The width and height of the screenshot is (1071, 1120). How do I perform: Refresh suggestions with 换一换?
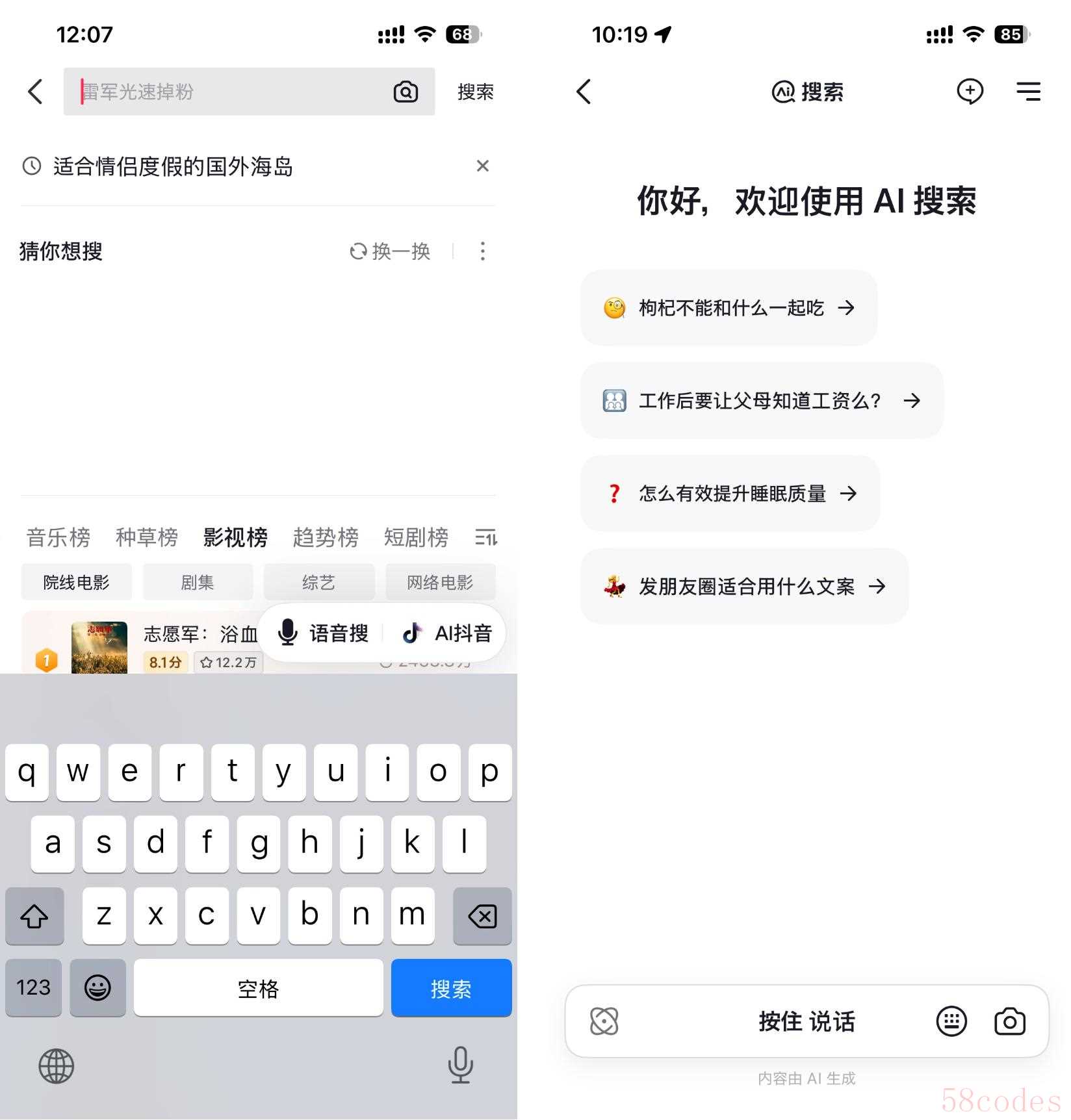coord(390,251)
